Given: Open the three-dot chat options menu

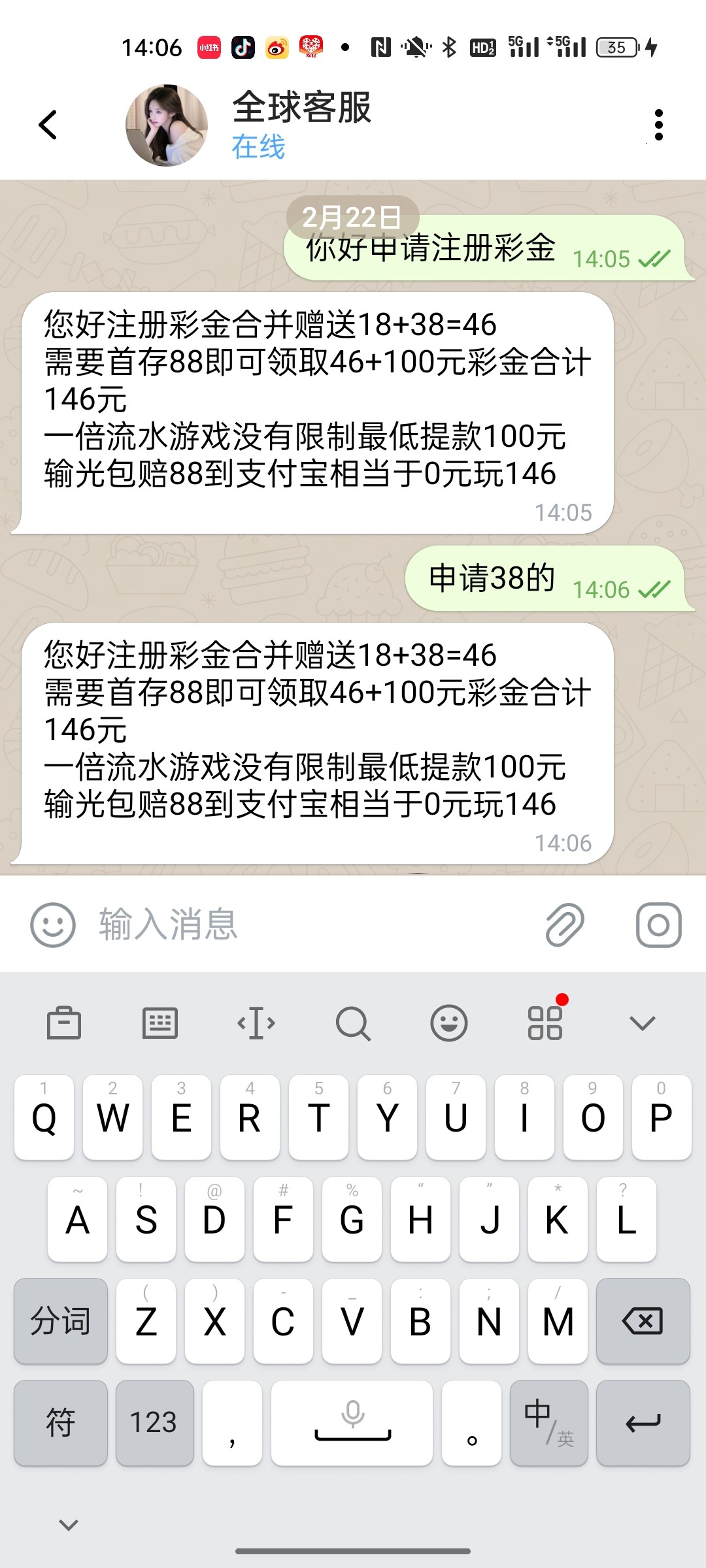Looking at the screenshot, I should coord(659,124).
